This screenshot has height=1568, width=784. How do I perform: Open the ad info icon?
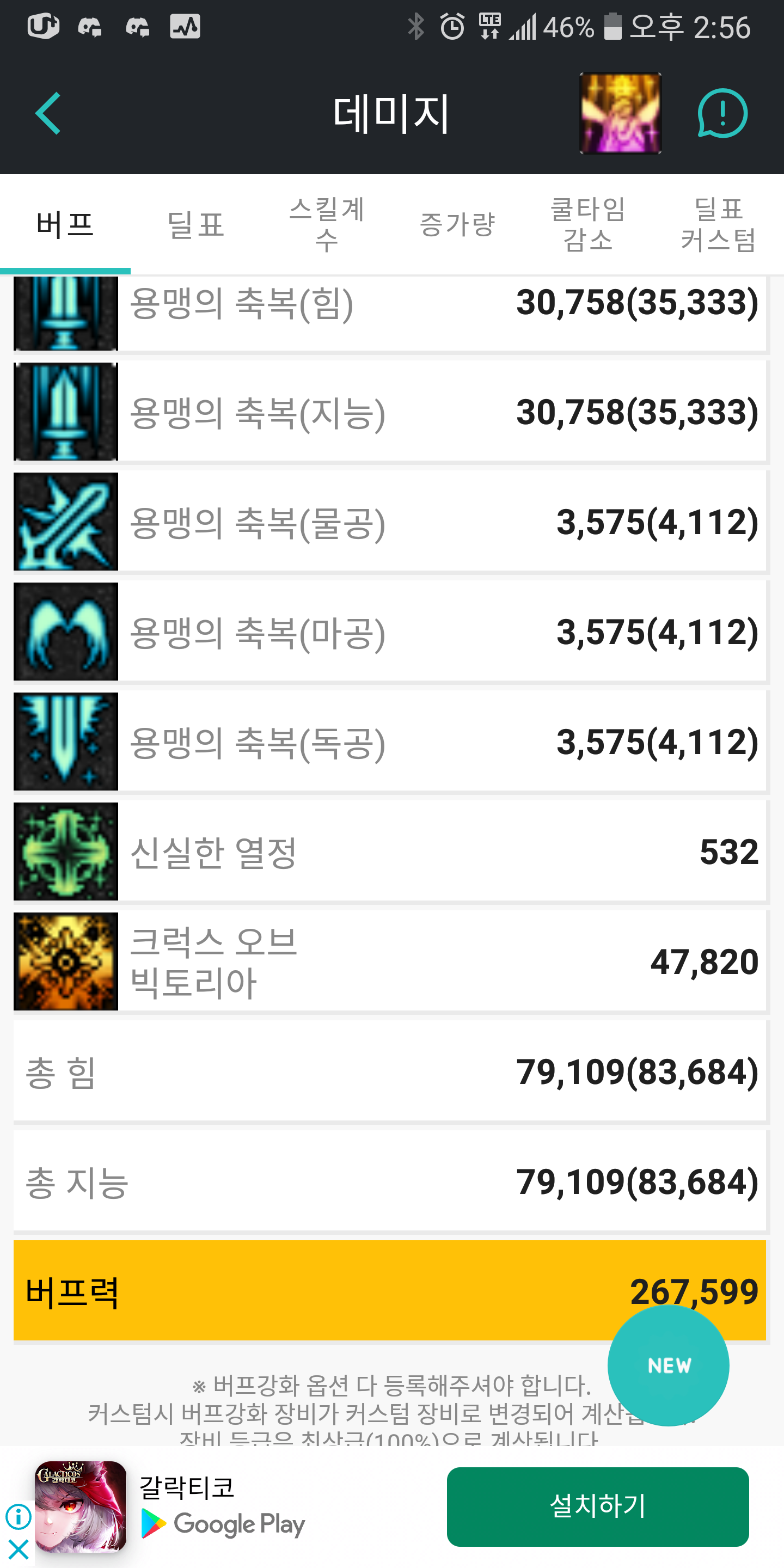(x=19, y=1517)
